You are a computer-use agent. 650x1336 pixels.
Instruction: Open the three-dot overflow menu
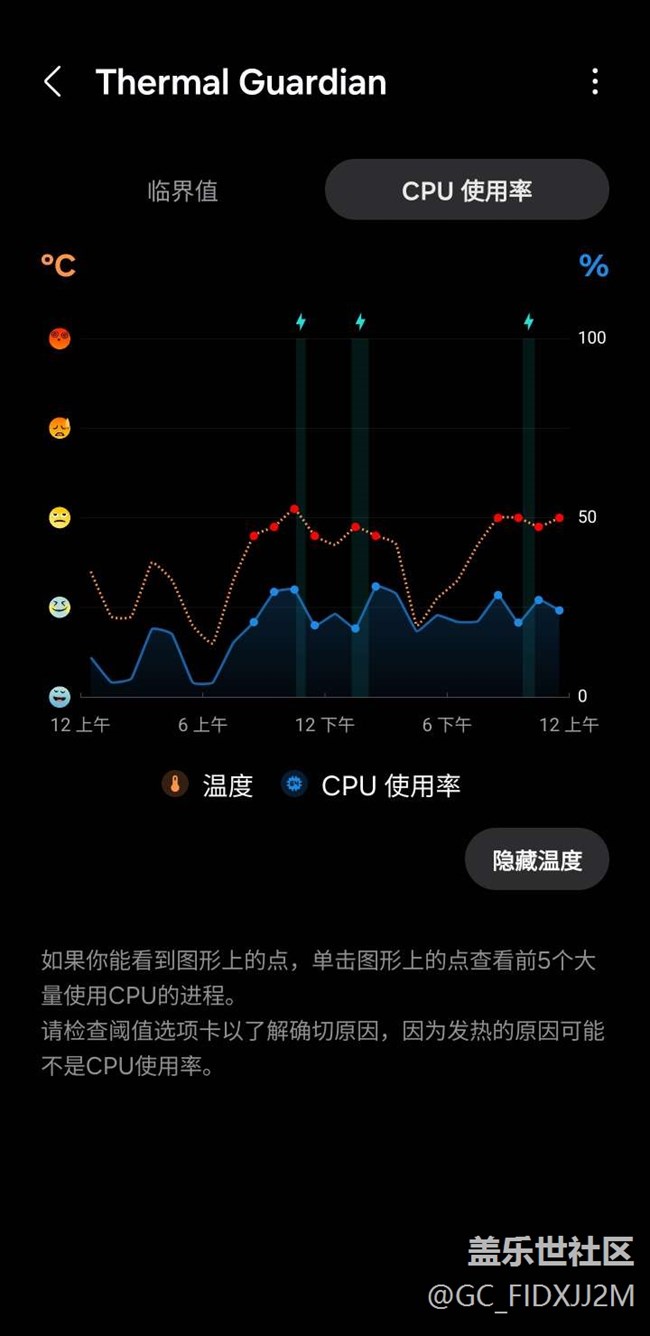tap(595, 82)
